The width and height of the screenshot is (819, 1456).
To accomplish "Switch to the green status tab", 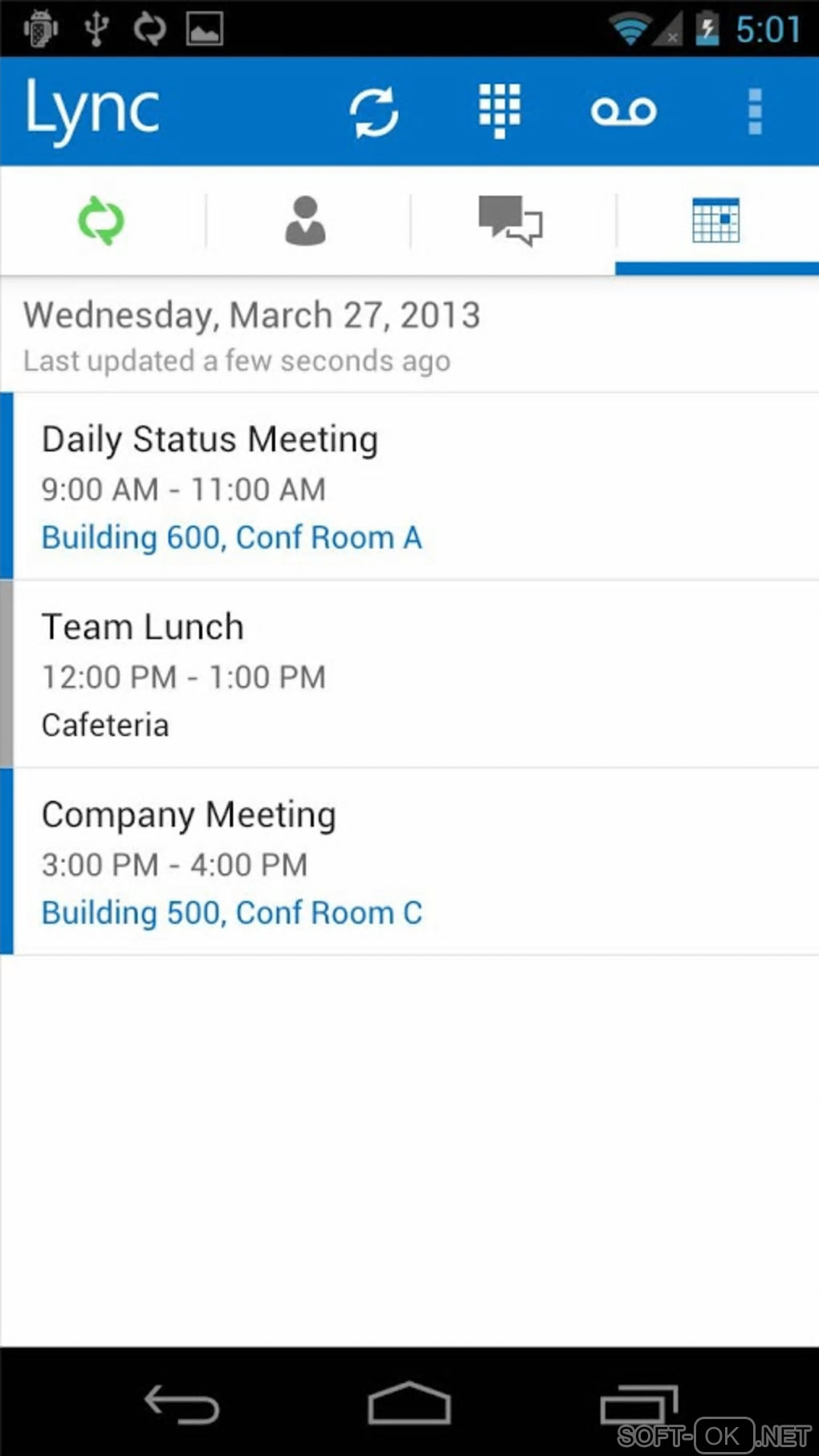I will [101, 221].
